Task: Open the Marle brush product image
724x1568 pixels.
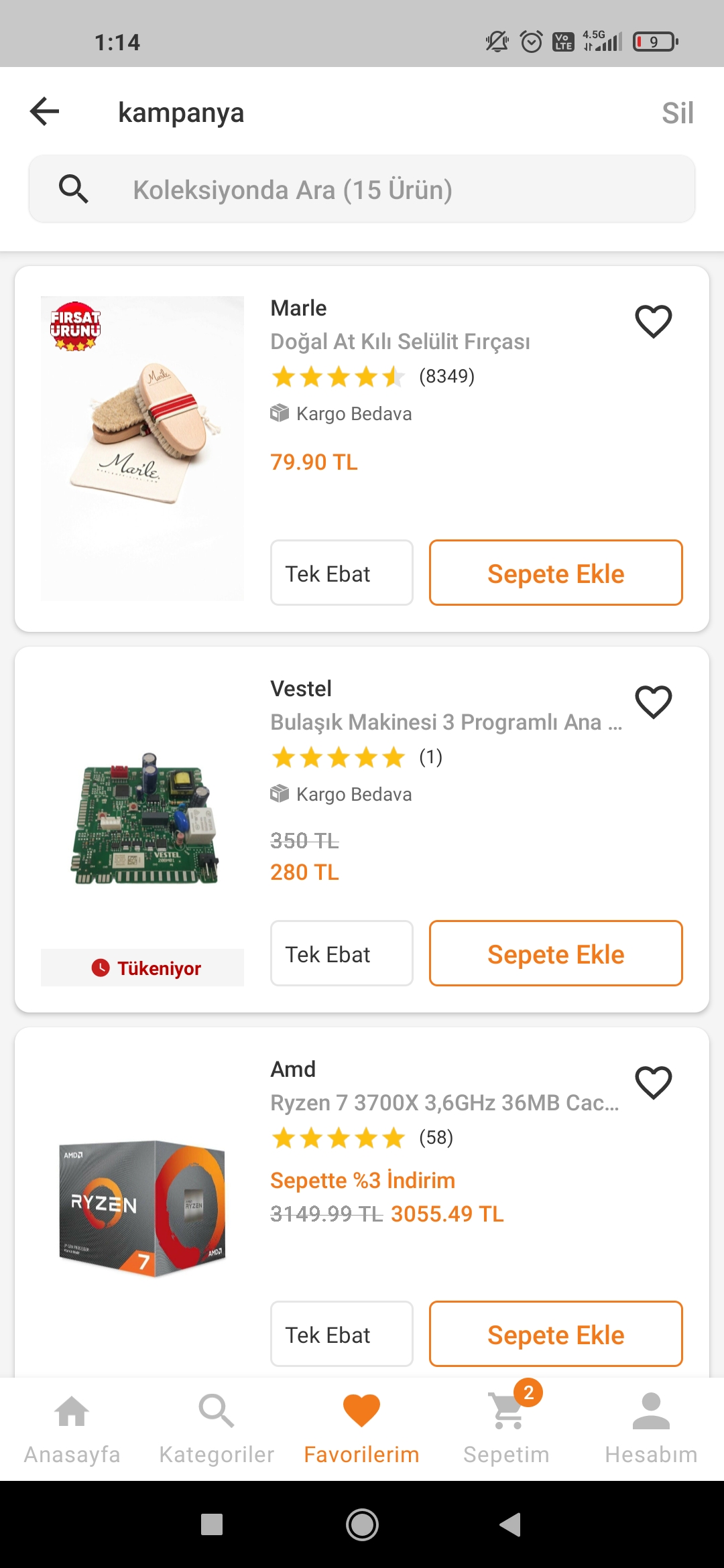Action: coord(142,448)
